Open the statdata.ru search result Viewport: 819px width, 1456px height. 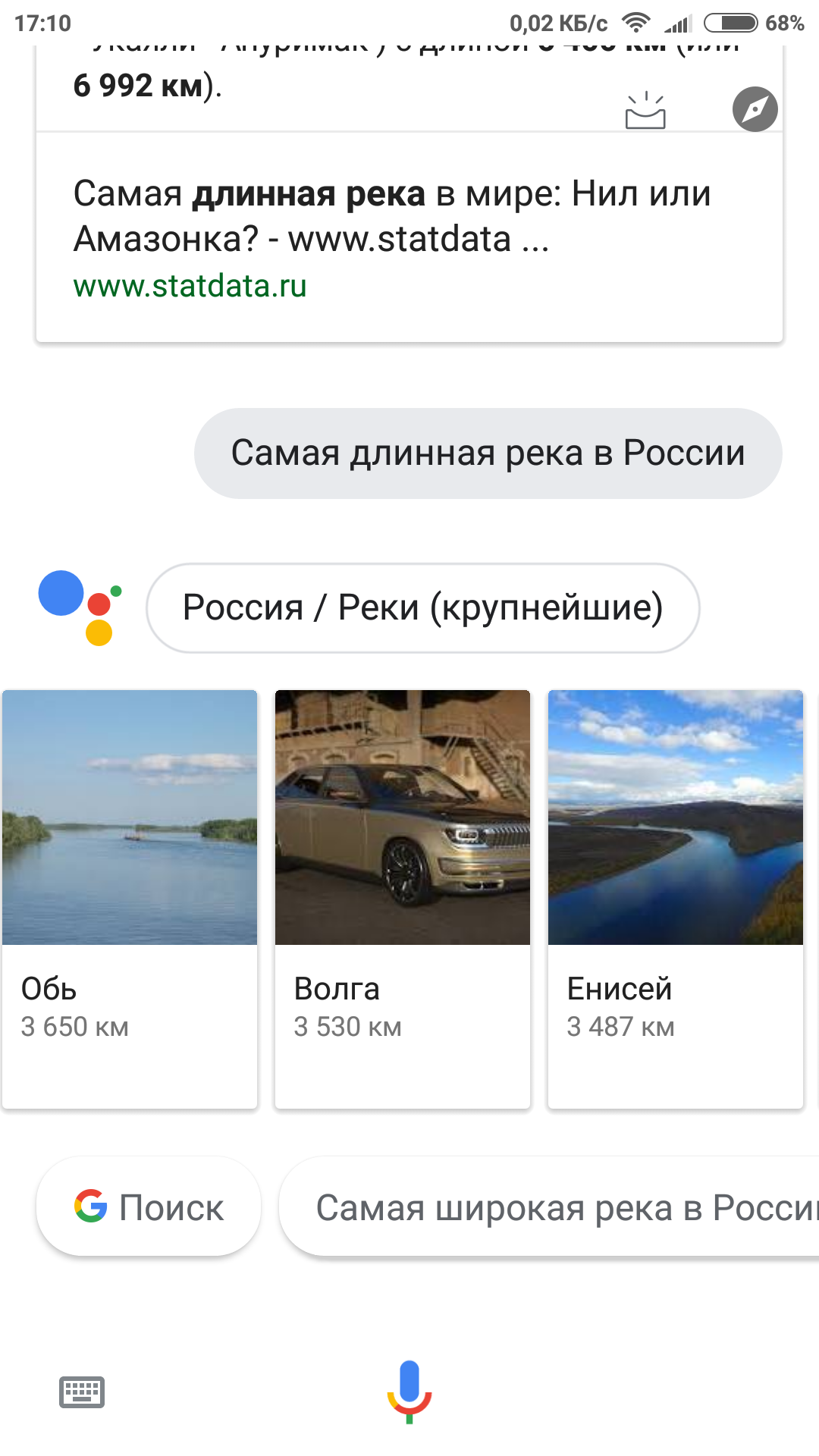(409, 238)
